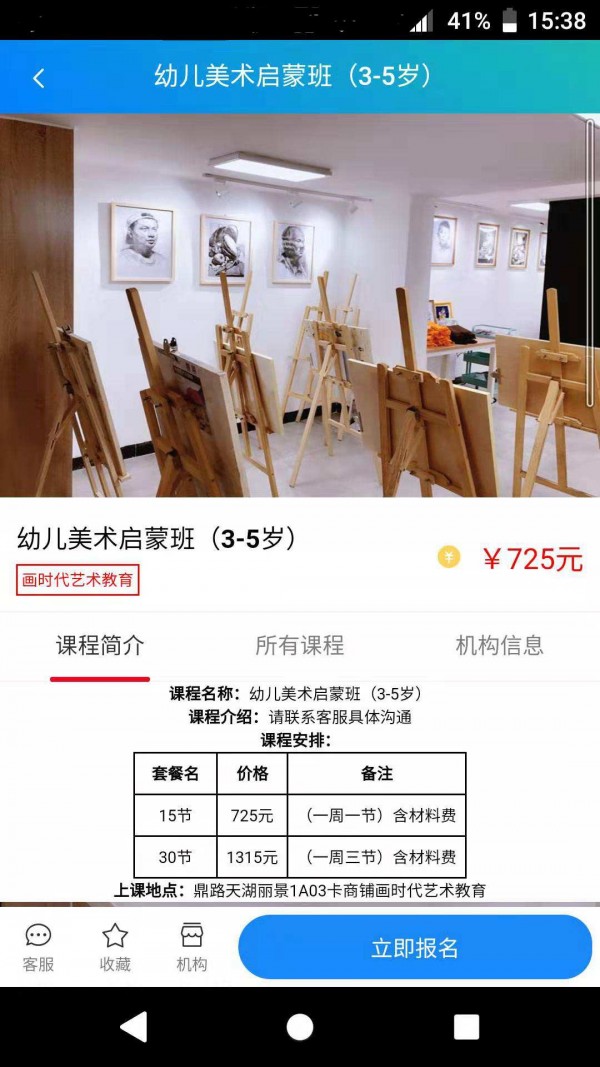Select the 课程简介 tab

point(100,645)
